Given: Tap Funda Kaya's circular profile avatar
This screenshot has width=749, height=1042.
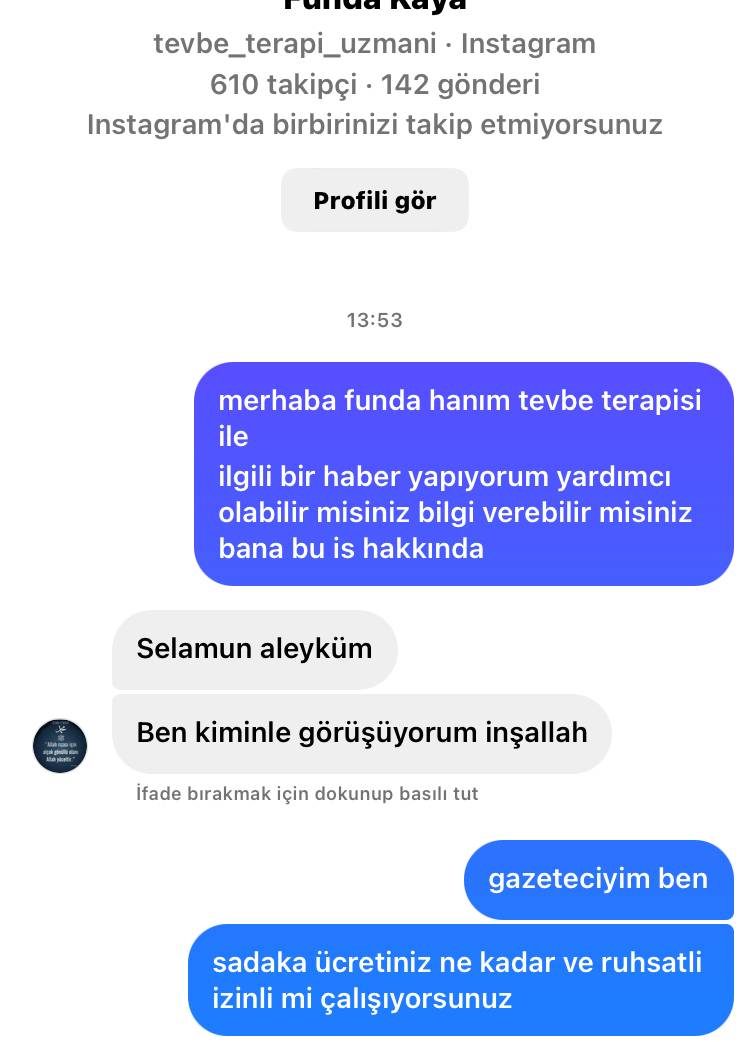Looking at the screenshot, I should pos(60,746).
